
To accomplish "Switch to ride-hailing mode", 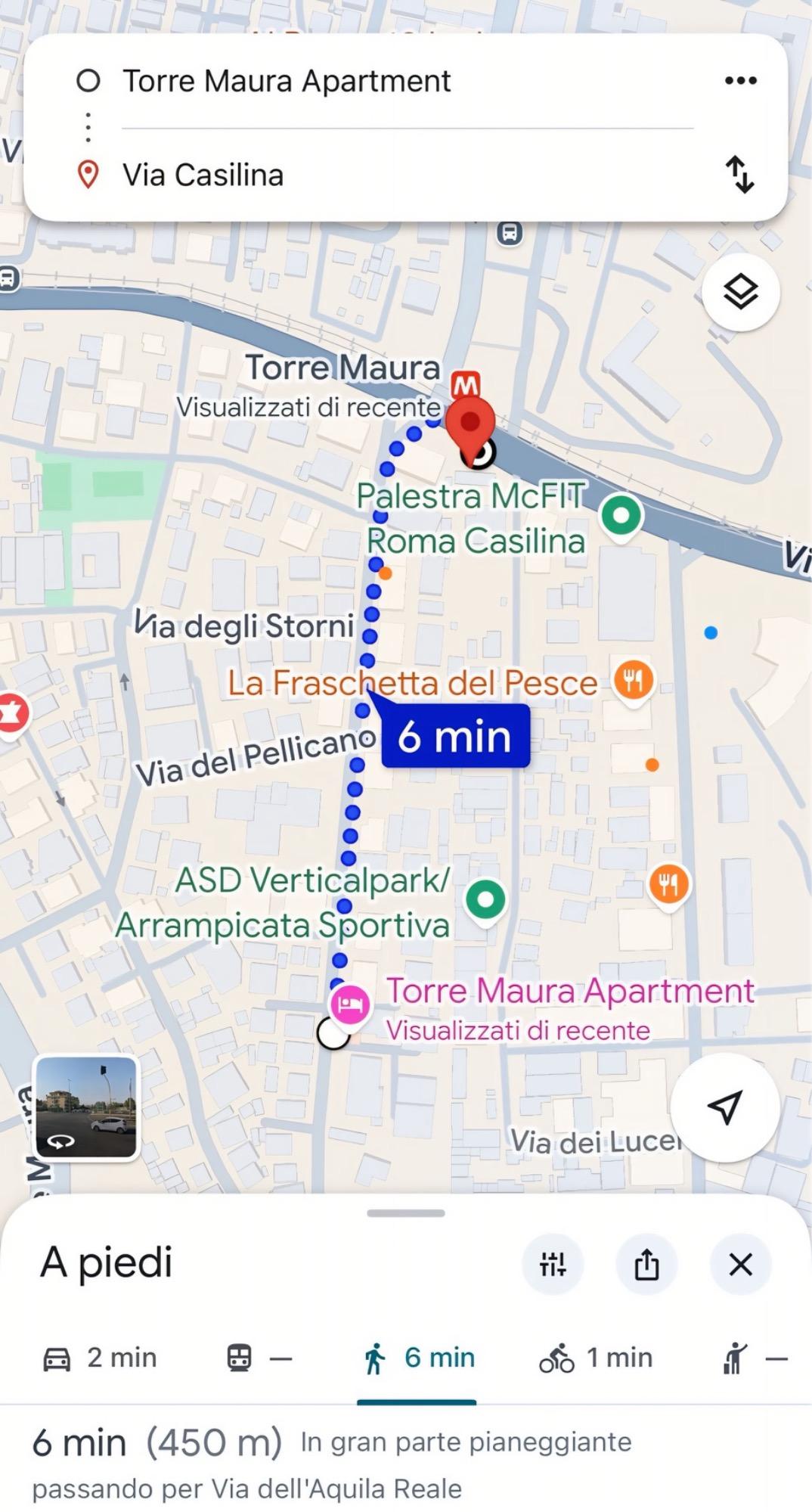I will click(755, 1358).
